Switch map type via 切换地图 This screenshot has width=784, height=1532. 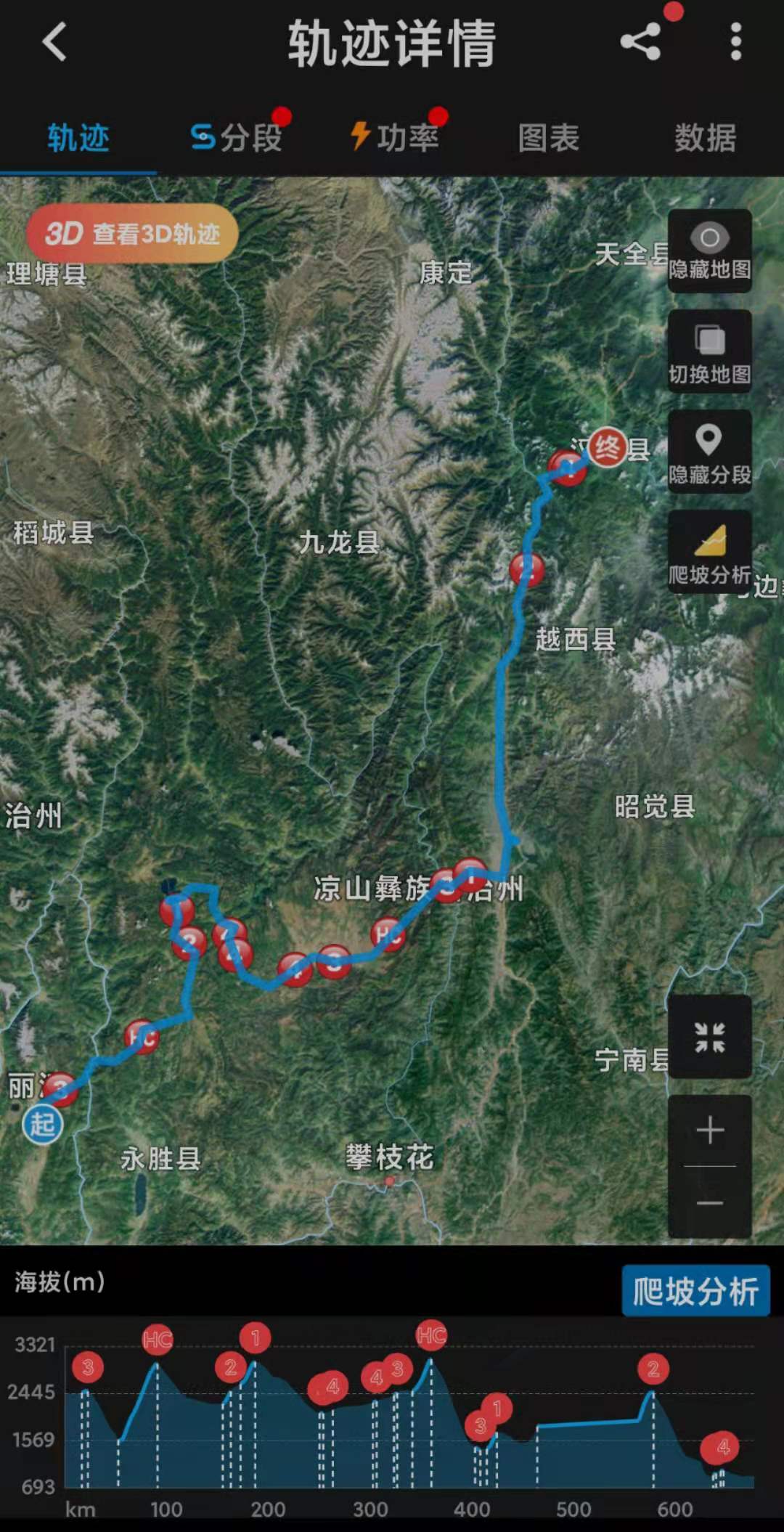coord(709,352)
